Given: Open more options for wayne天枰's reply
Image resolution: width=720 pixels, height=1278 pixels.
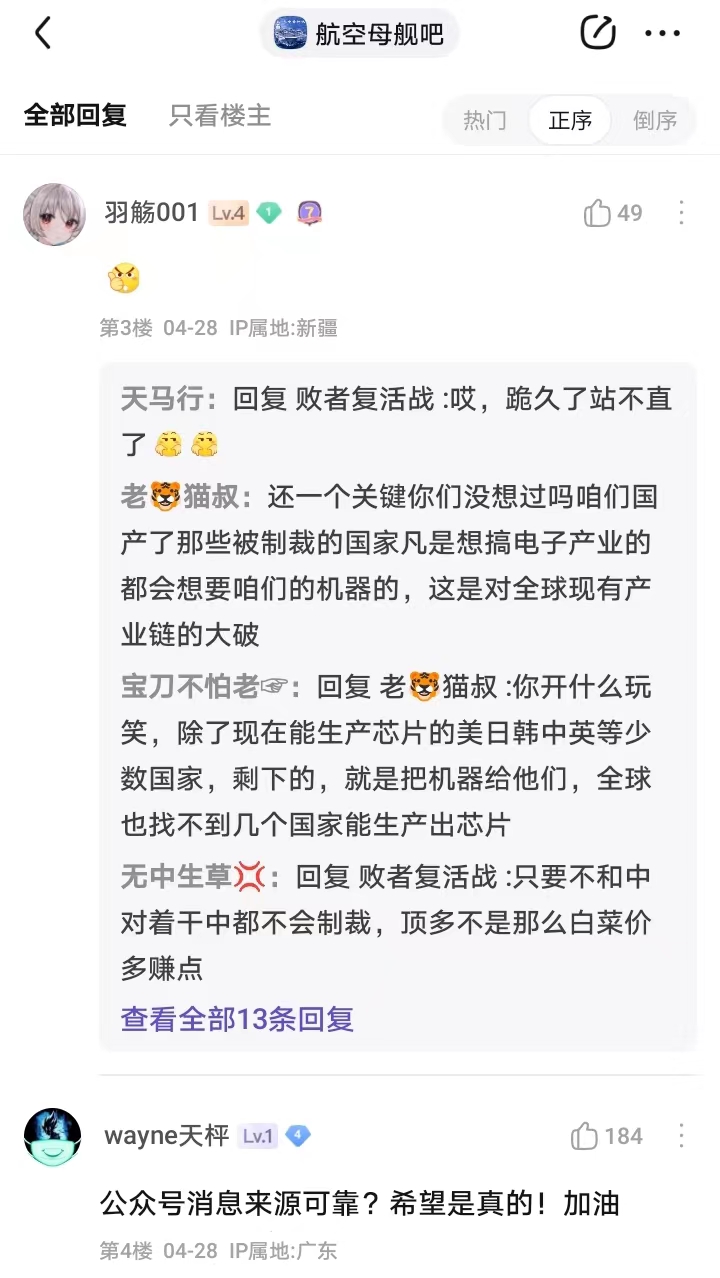Looking at the screenshot, I should click(681, 1136).
